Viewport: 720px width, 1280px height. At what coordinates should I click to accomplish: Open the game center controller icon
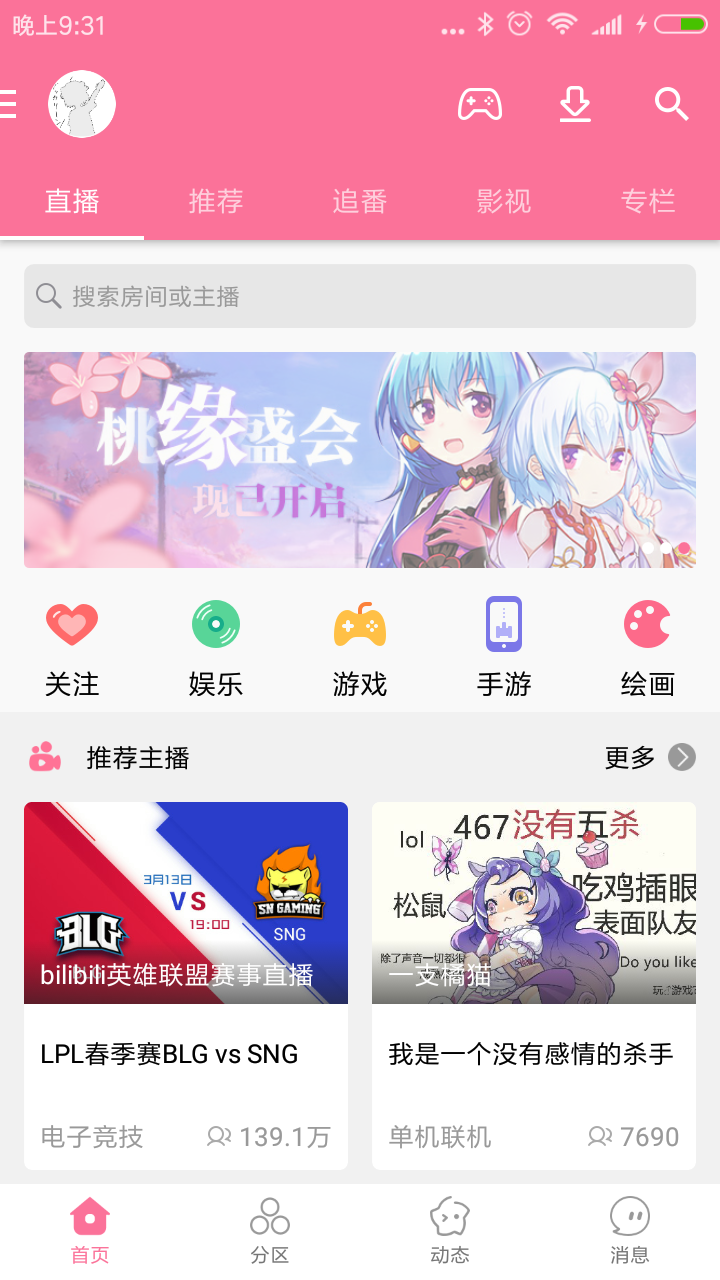480,104
